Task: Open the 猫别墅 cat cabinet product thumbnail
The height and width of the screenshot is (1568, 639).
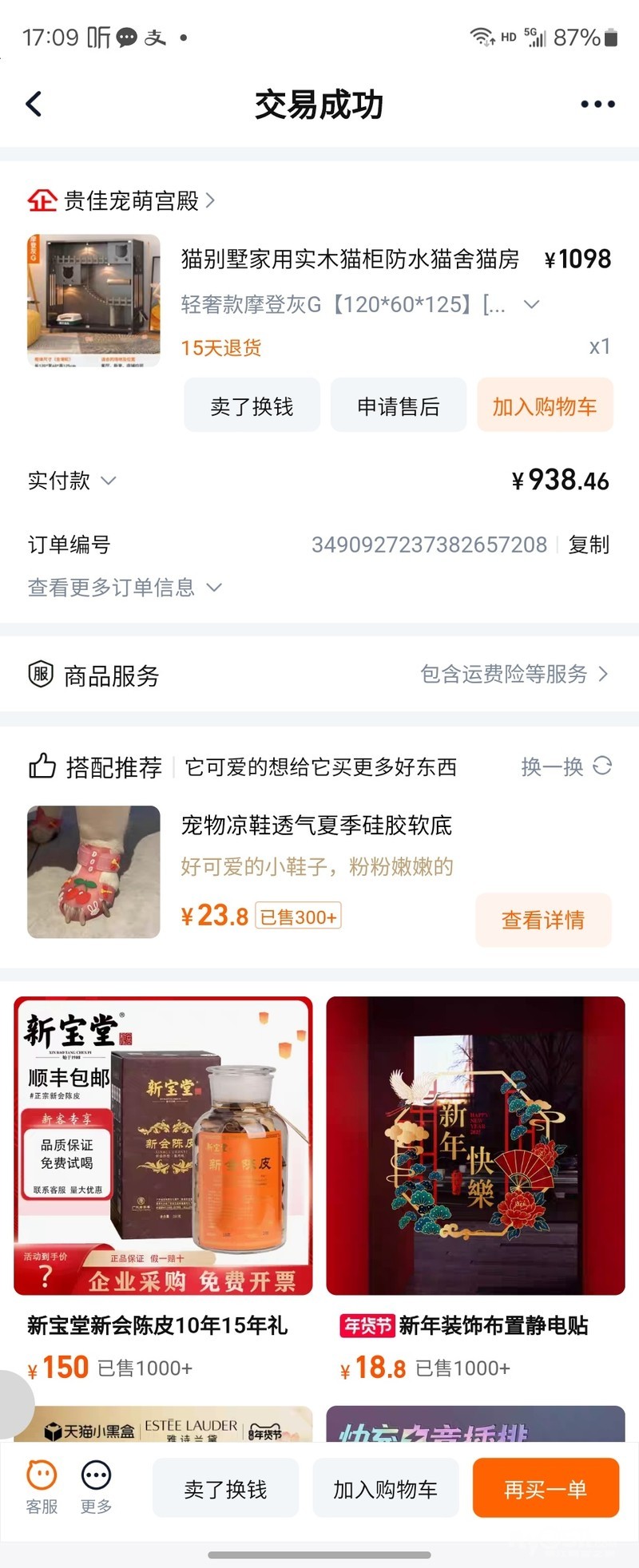Action: 93,300
